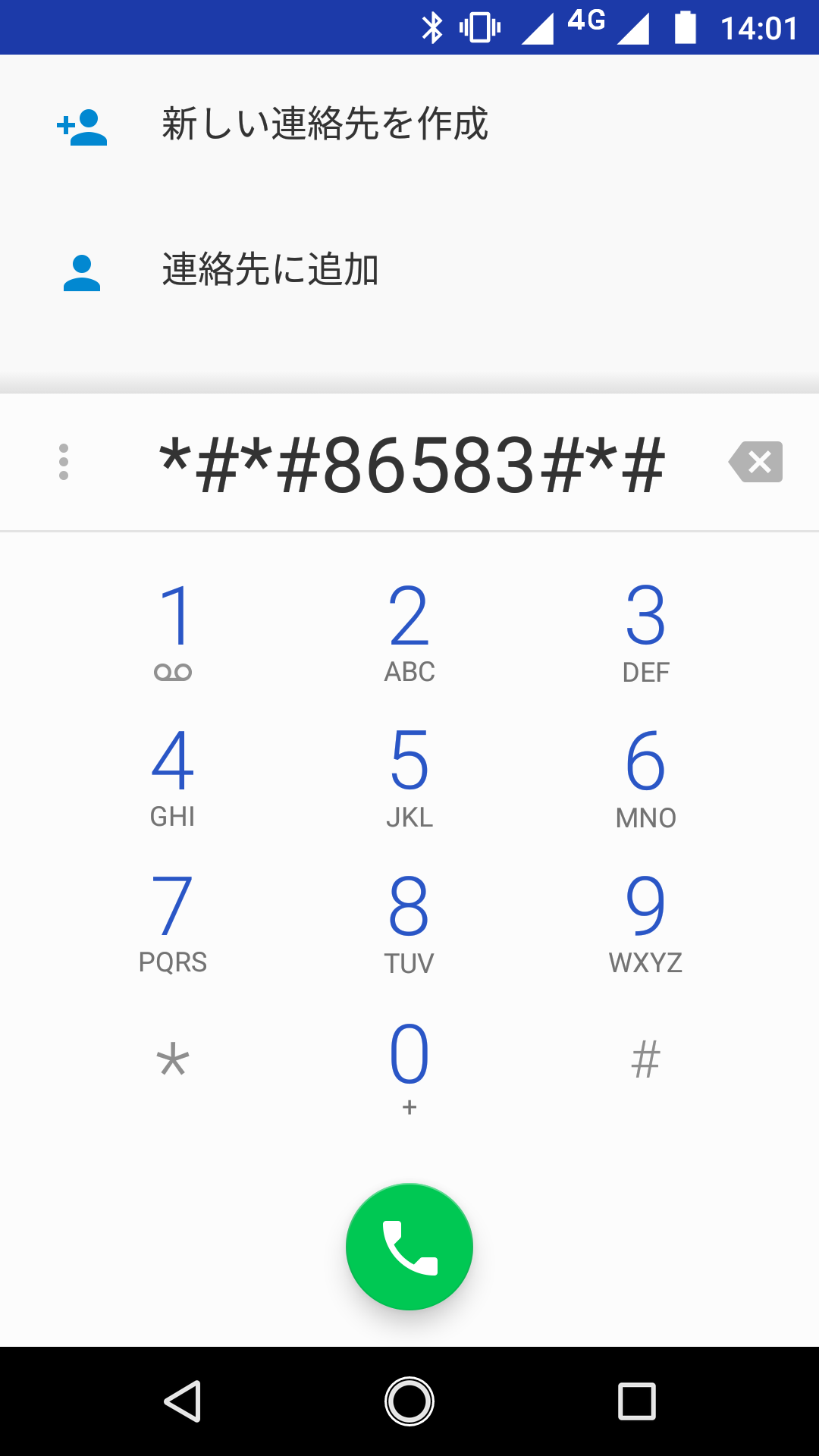Image resolution: width=819 pixels, height=1456 pixels.
Task: Dial digit 6 MNO
Action: click(x=645, y=776)
